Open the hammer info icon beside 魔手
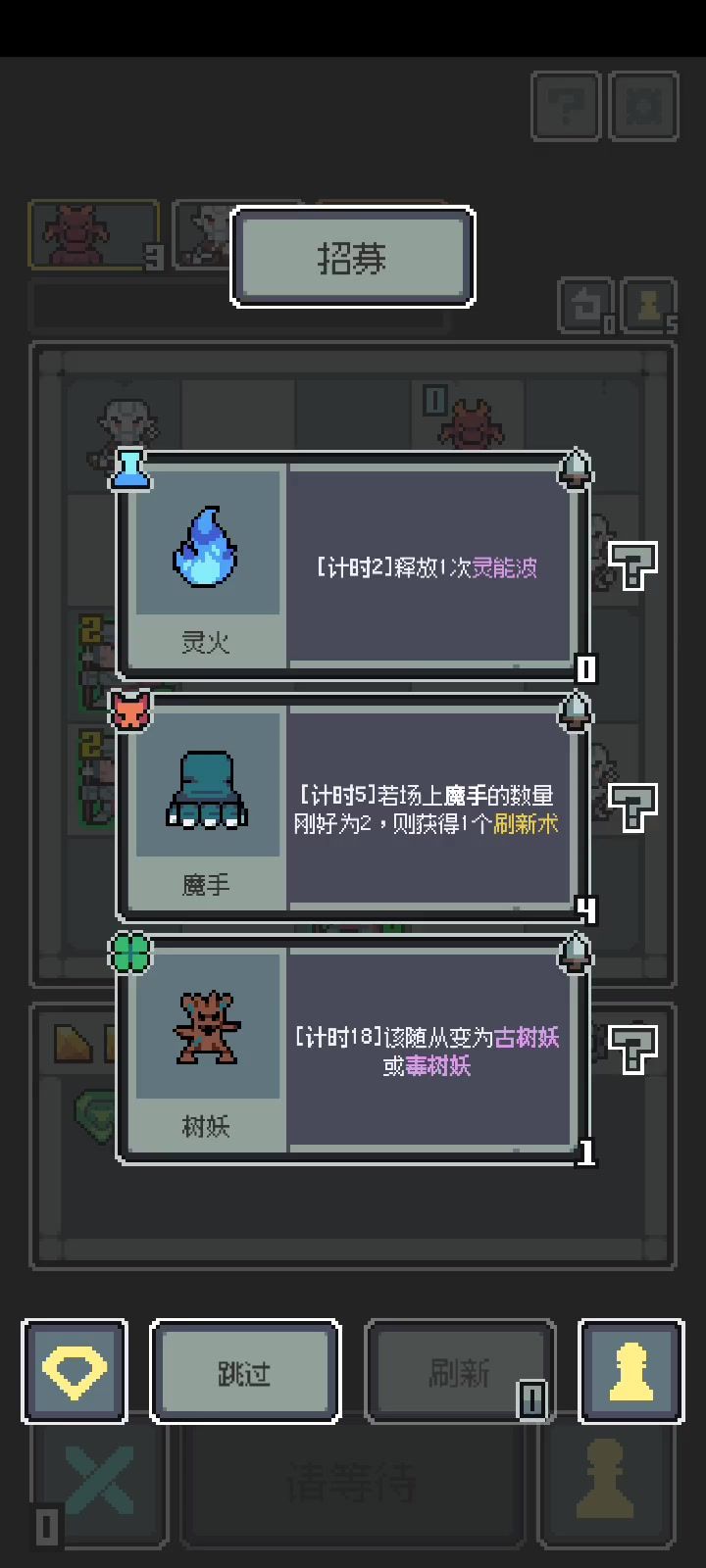706x1568 pixels. coord(632,808)
